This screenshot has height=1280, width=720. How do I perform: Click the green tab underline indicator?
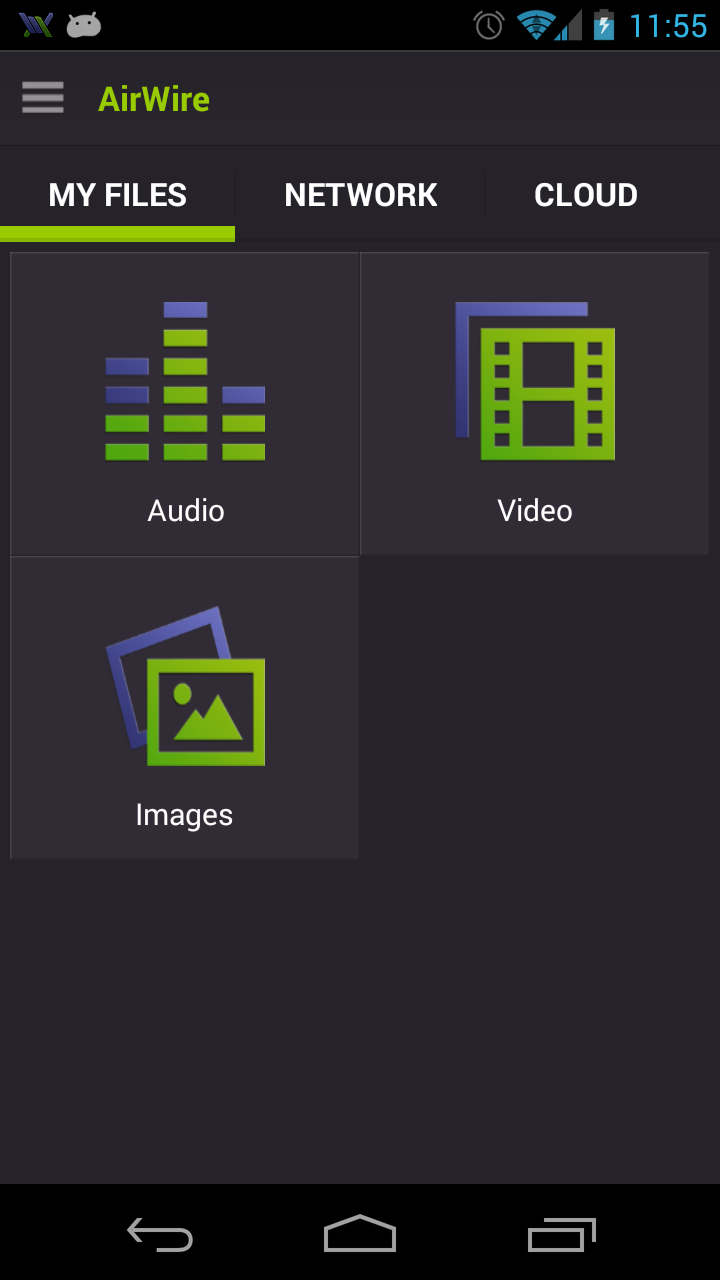pos(117,234)
